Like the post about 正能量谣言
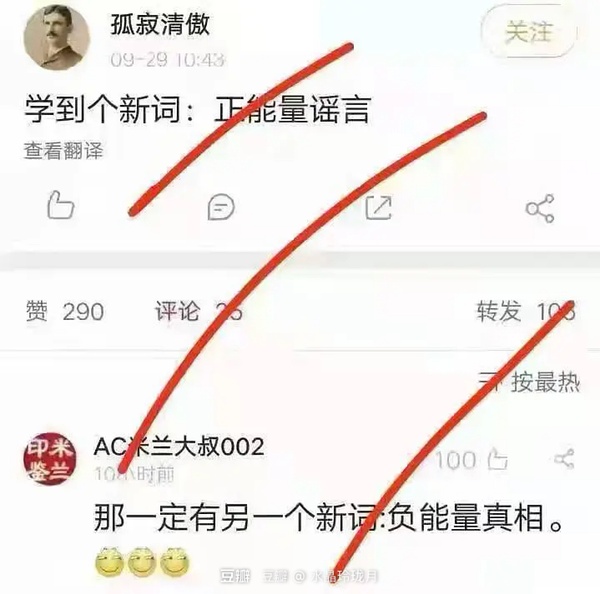 point(61,206)
